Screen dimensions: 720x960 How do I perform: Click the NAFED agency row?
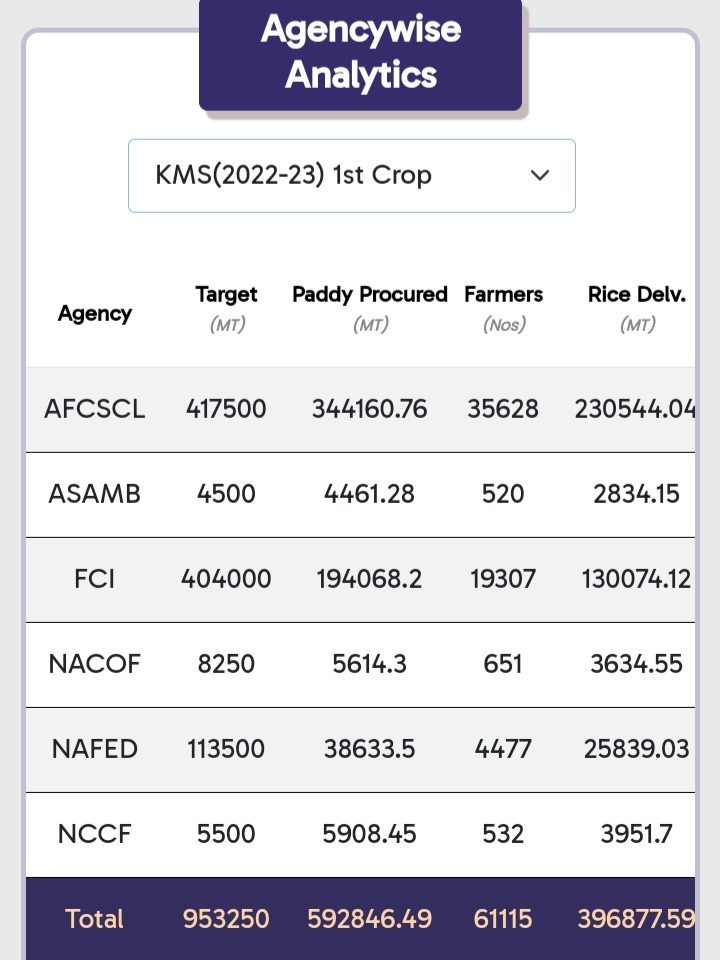pyautogui.click(x=94, y=749)
